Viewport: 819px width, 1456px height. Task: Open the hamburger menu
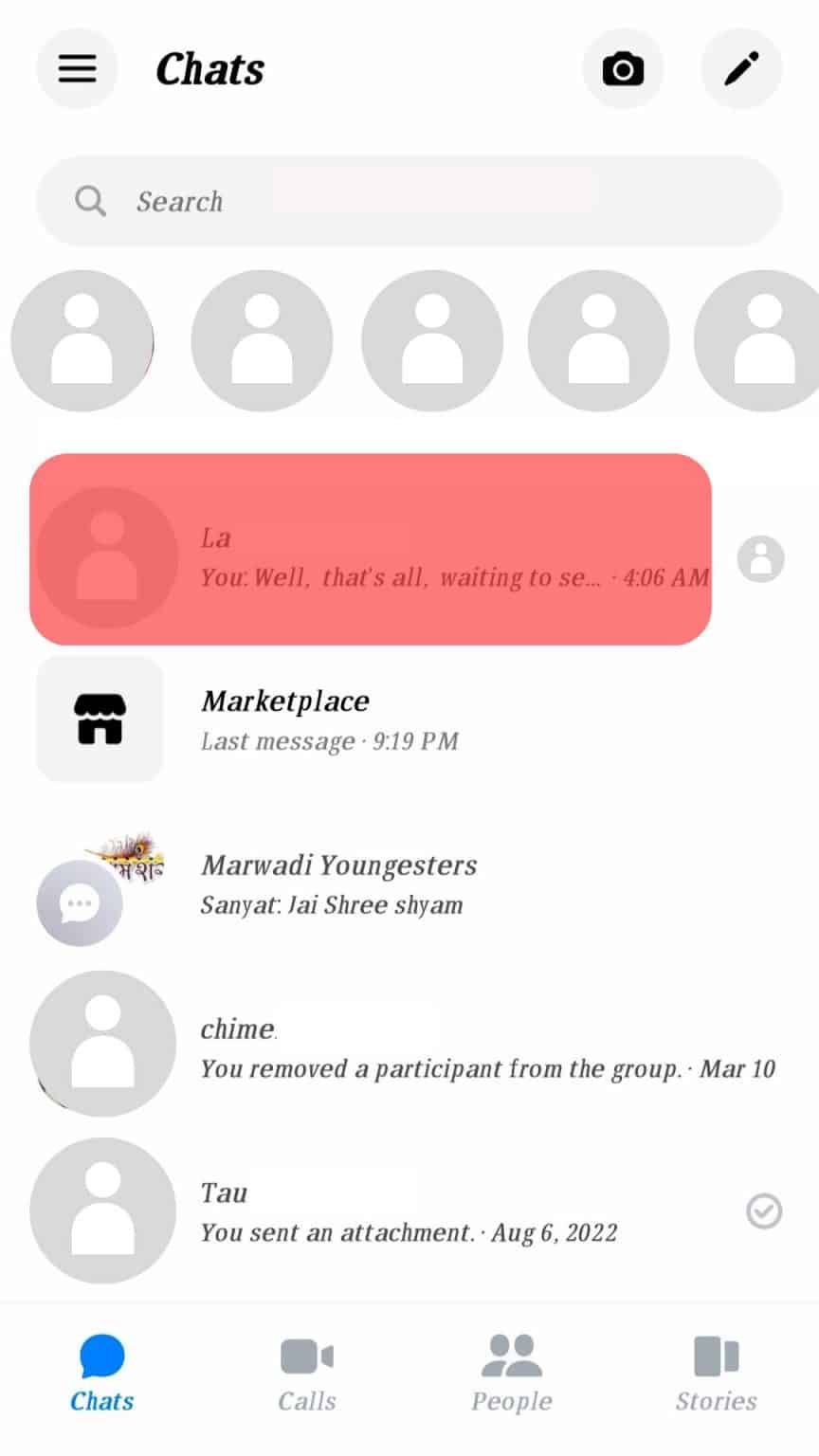77,68
